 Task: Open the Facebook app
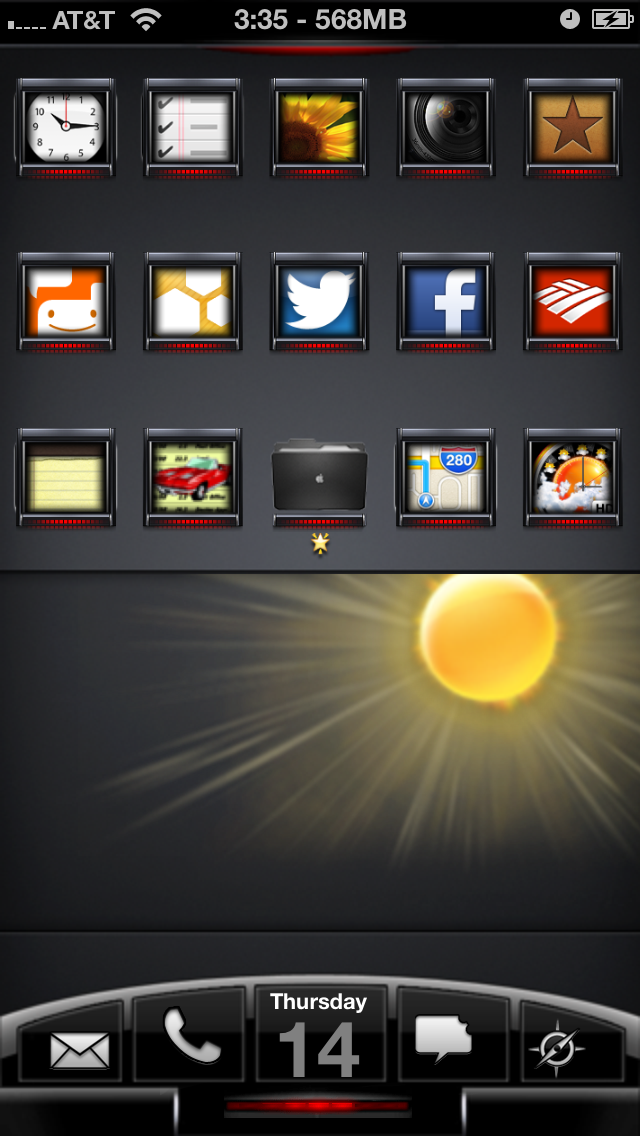[x=445, y=301]
